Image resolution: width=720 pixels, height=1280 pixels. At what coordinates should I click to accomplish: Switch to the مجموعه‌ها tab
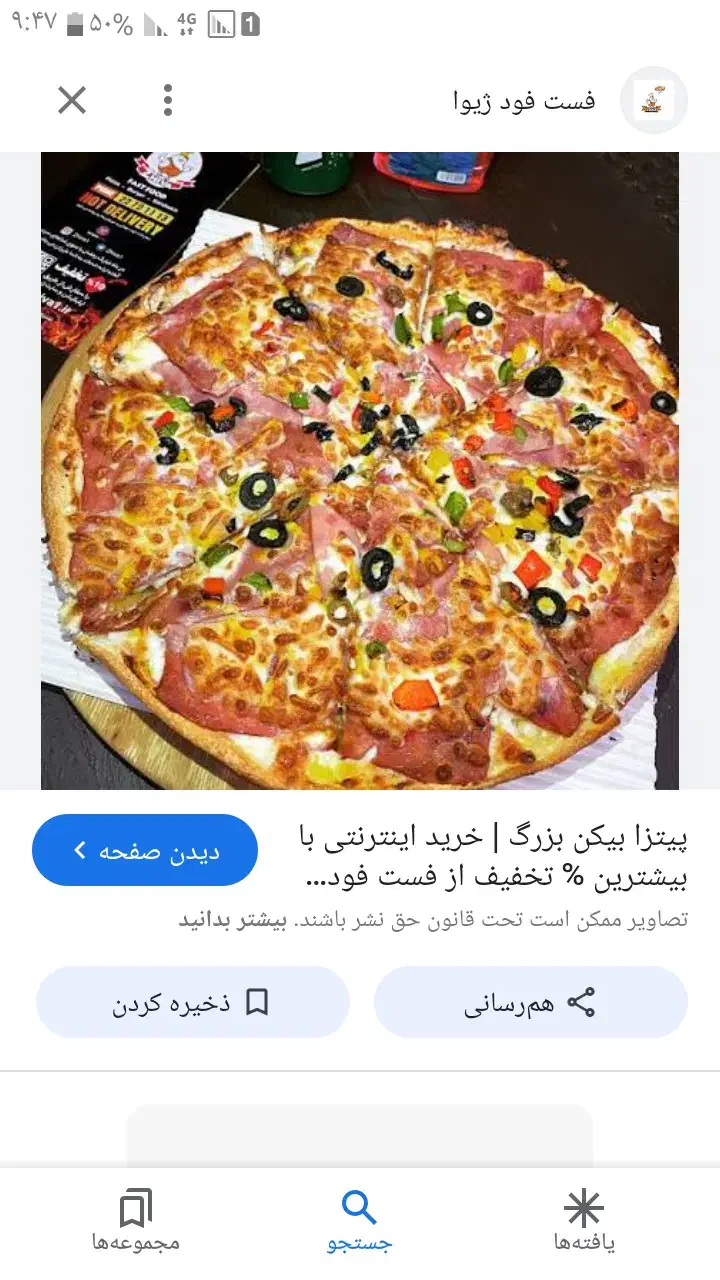tap(136, 1222)
